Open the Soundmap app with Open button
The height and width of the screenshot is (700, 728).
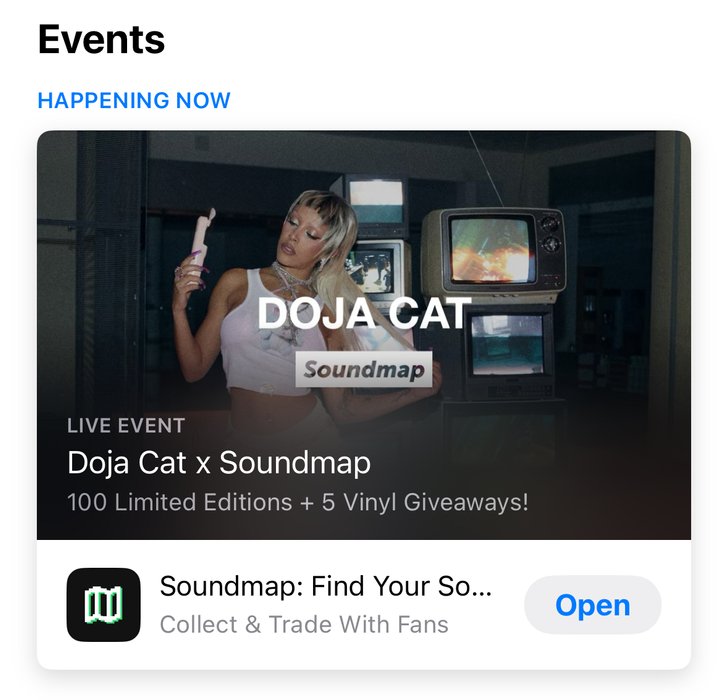[592, 605]
